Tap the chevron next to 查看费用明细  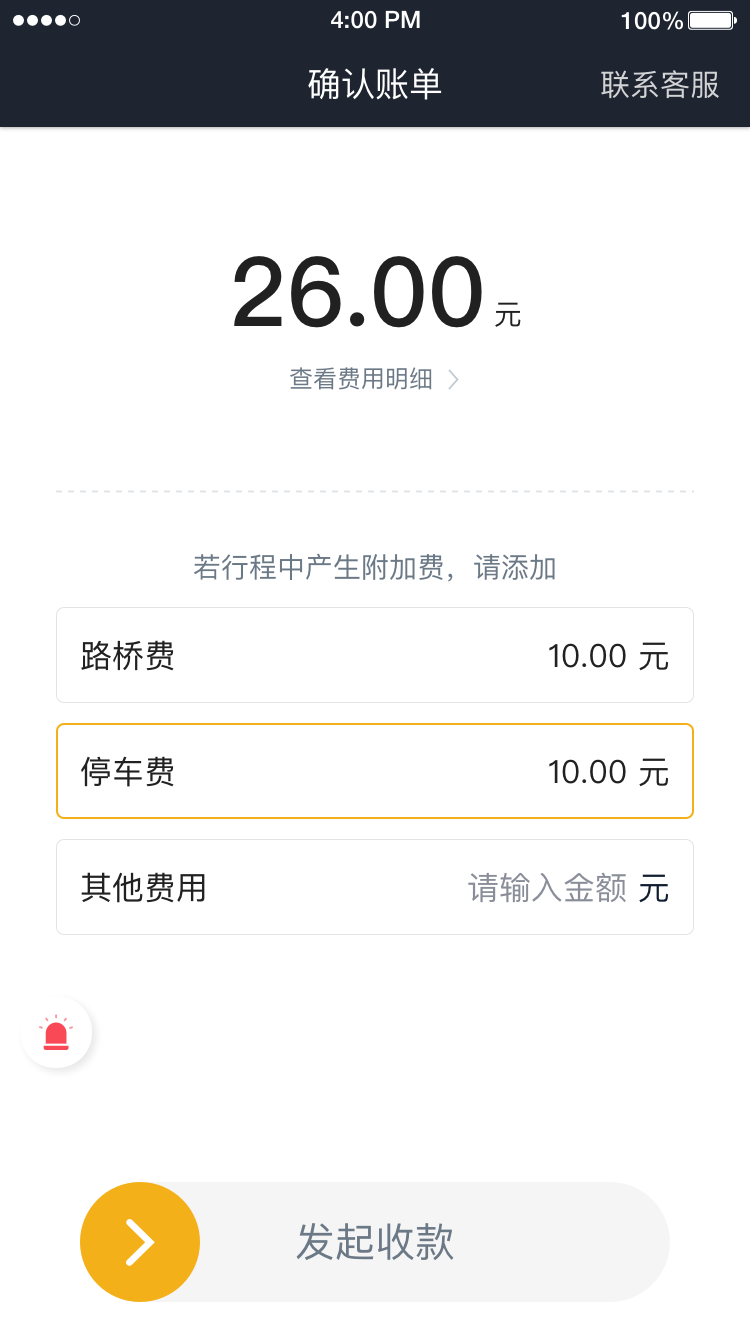click(x=455, y=379)
